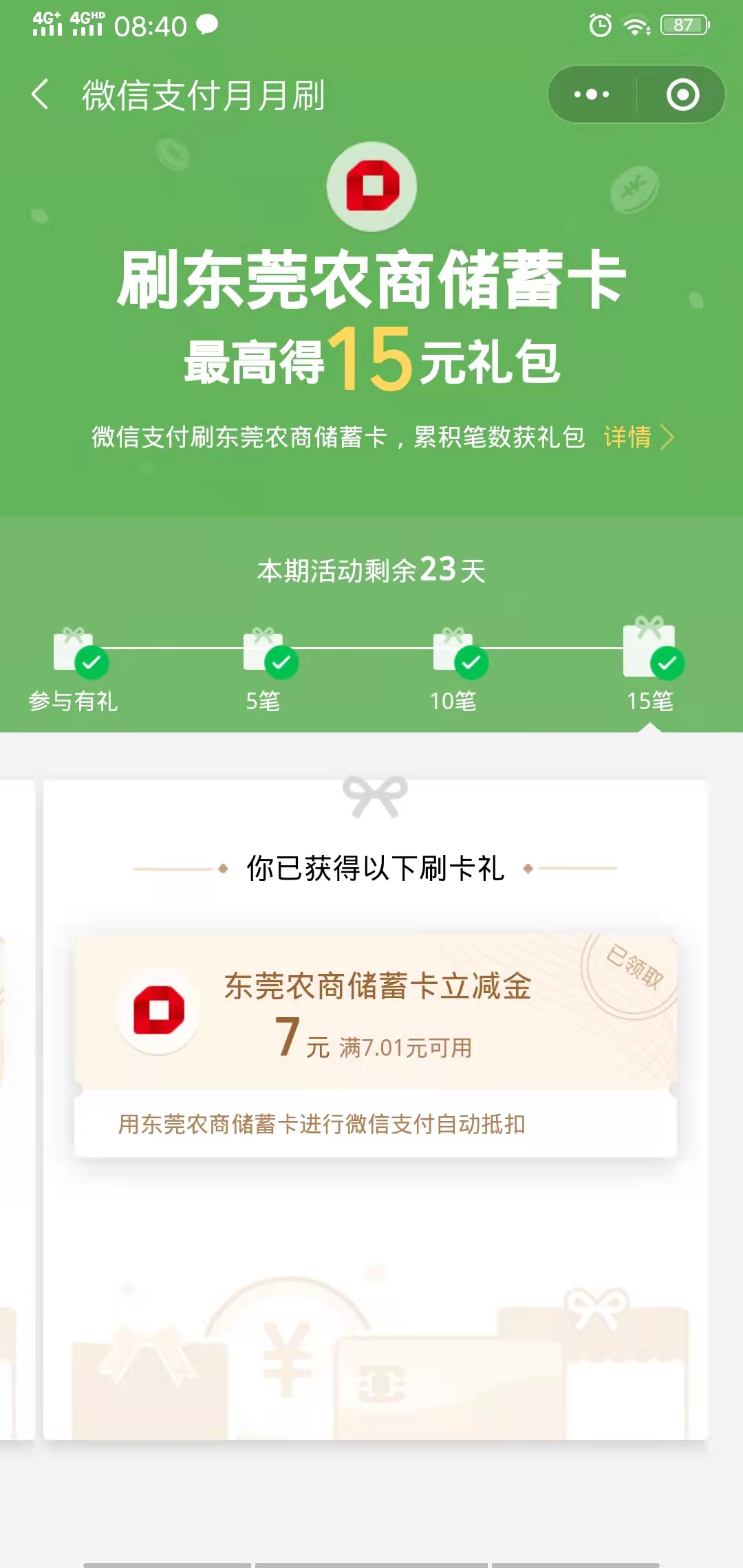Image resolution: width=743 pixels, height=1568 pixels.
Task: Close the mini program with the circle button
Action: [682, 94]
